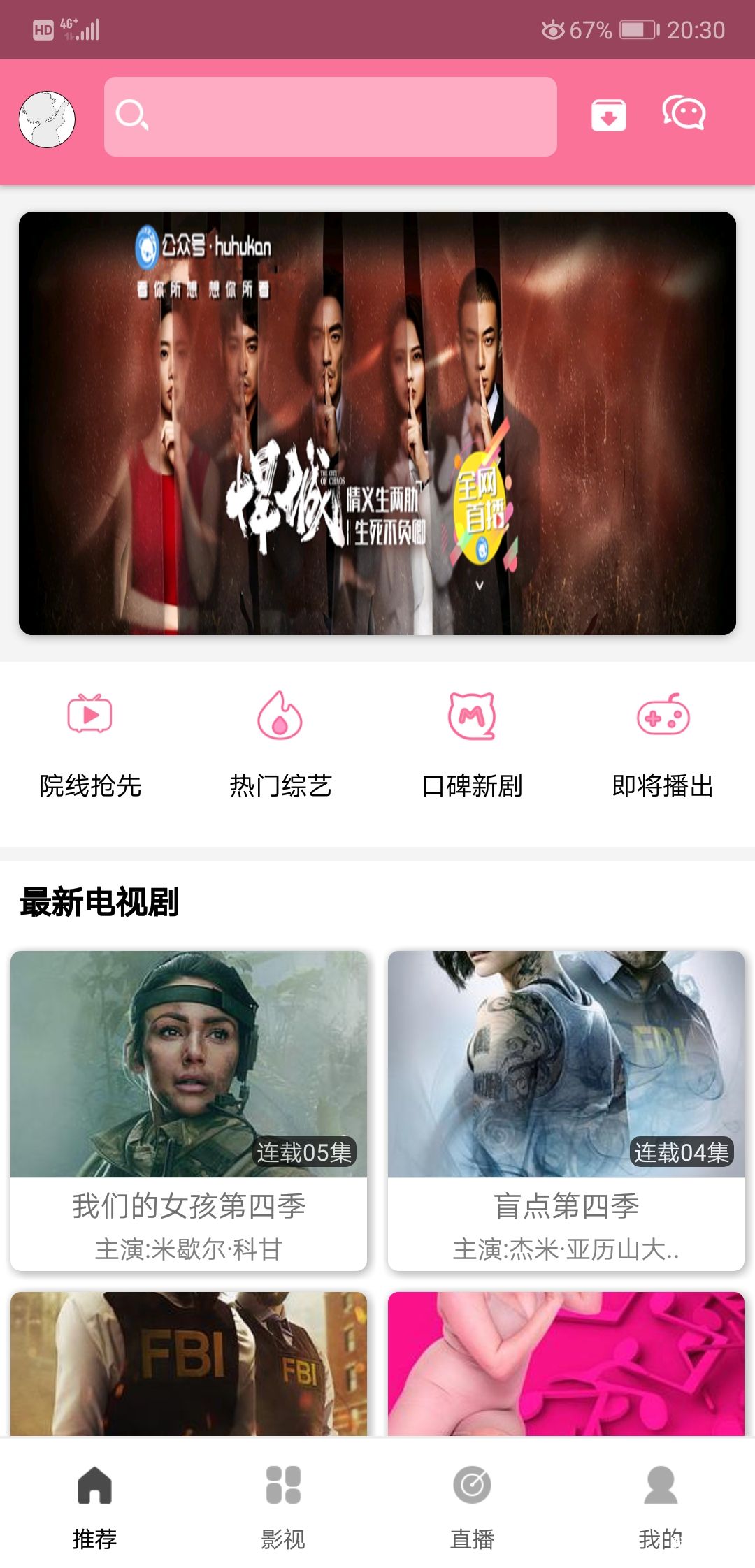Tap the search box
755x1568 pixels.
tap(330, 117)
